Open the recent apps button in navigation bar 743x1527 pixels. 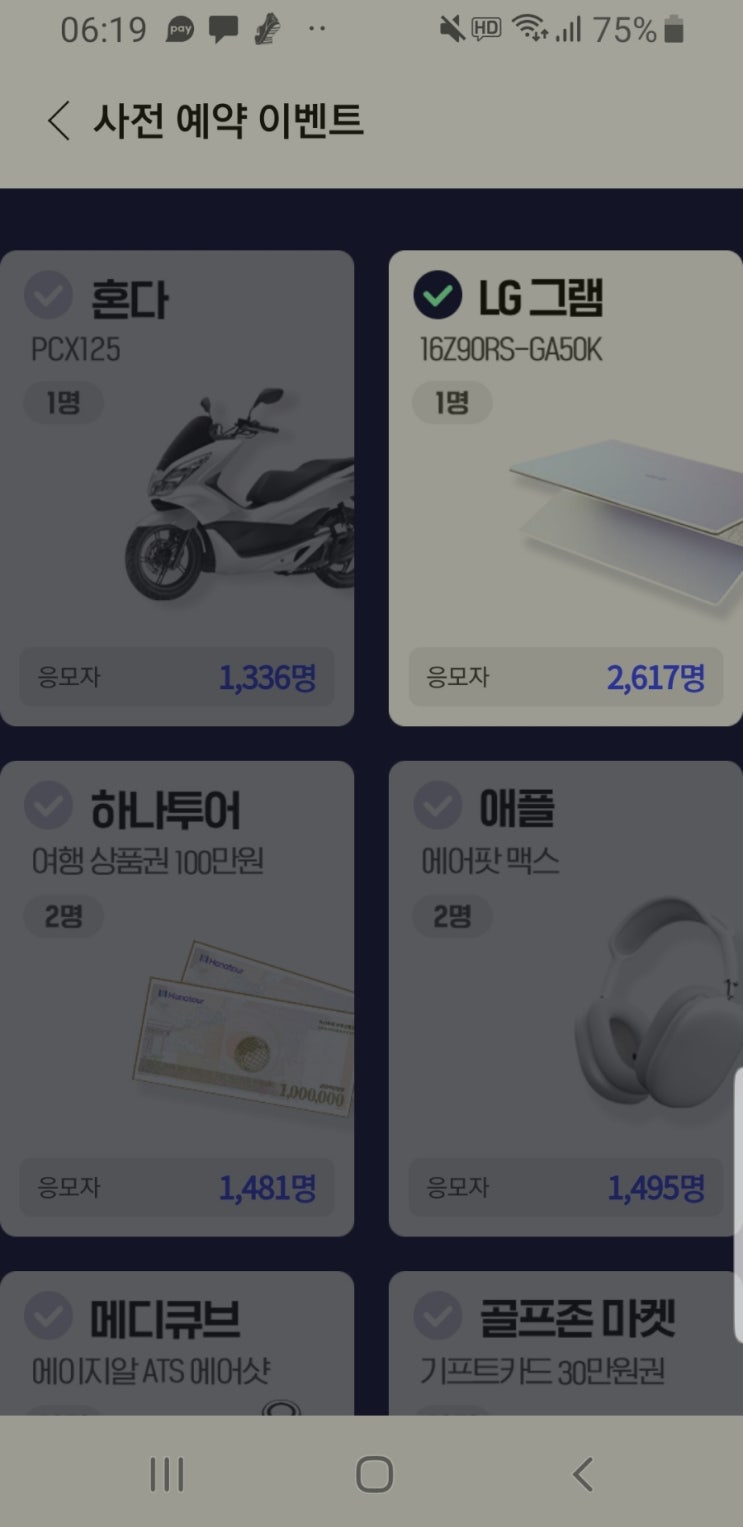coord(167,1472)
